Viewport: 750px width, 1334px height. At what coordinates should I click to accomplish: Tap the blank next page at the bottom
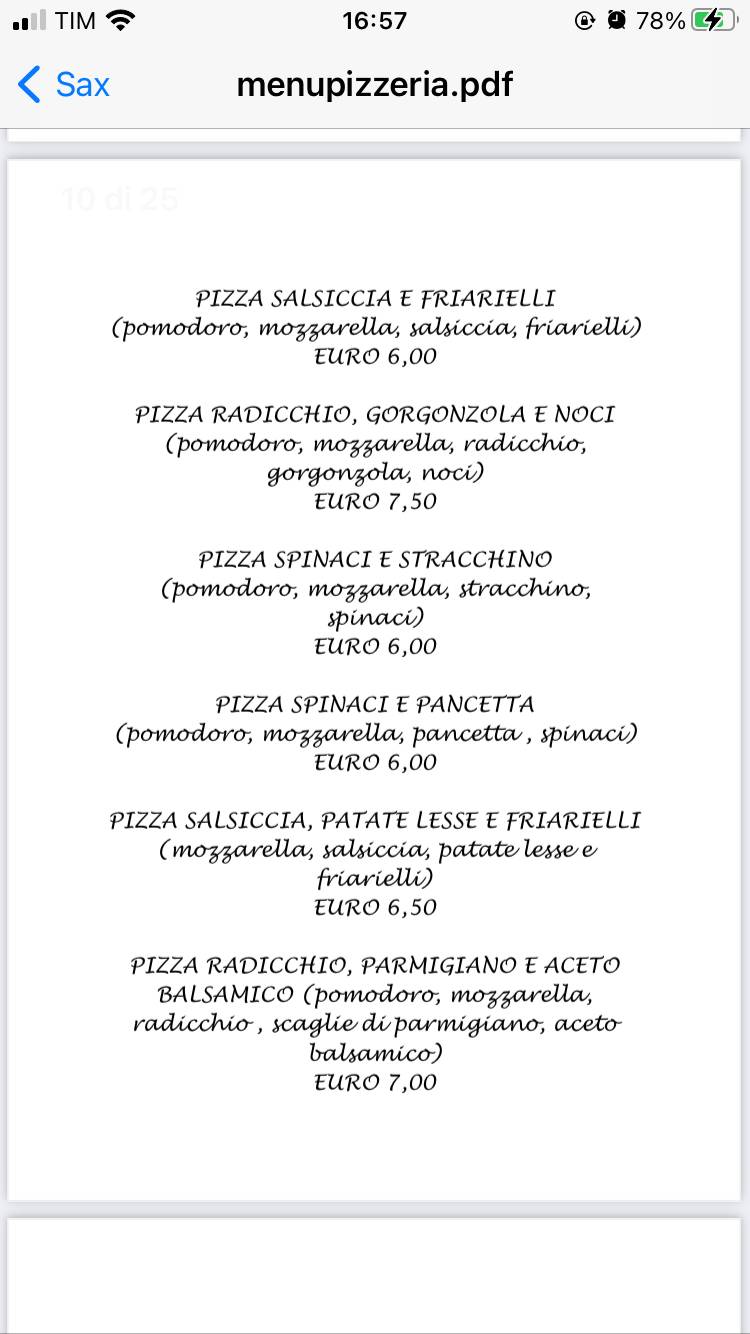(x=374, y=1270)
